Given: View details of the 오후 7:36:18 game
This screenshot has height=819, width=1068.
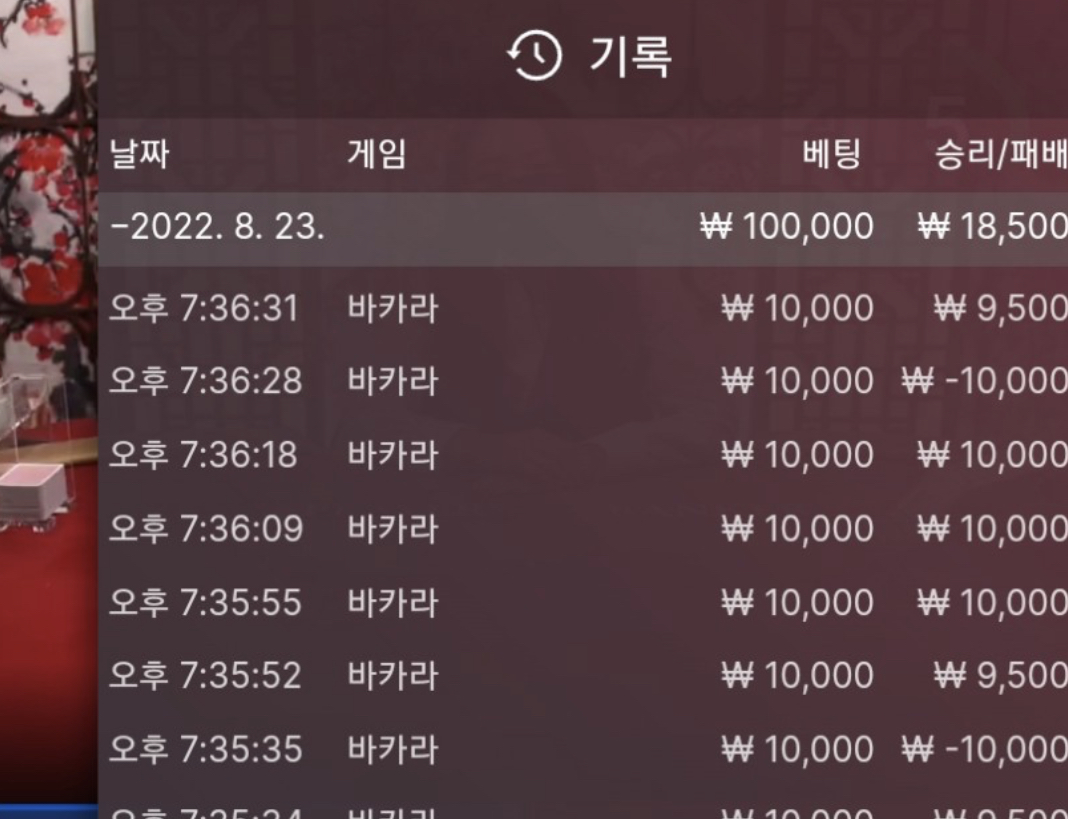Looking at the screenshot, I should pos(582,455).
